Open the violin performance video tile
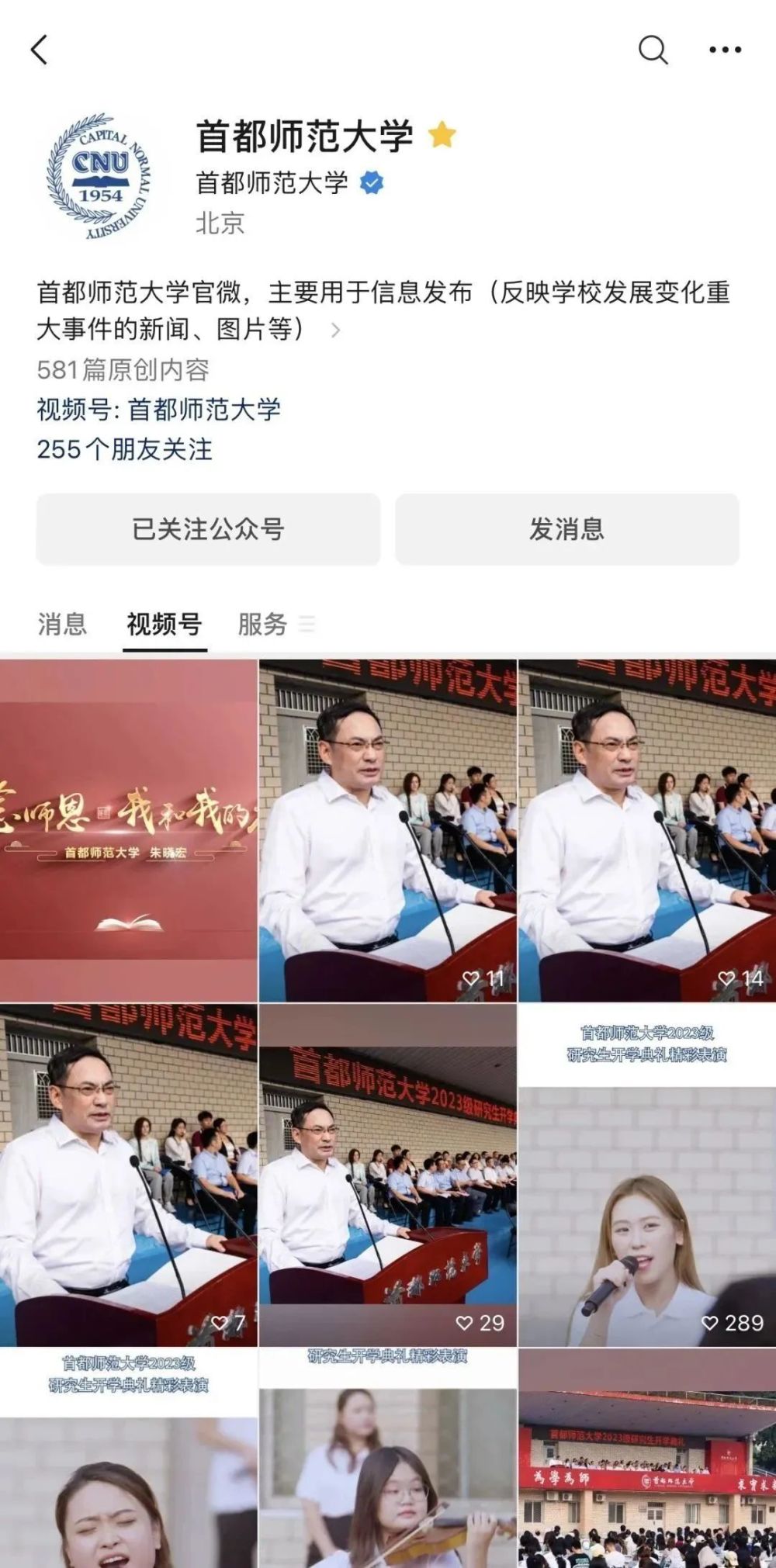776x1568 pixels. 387,1459
